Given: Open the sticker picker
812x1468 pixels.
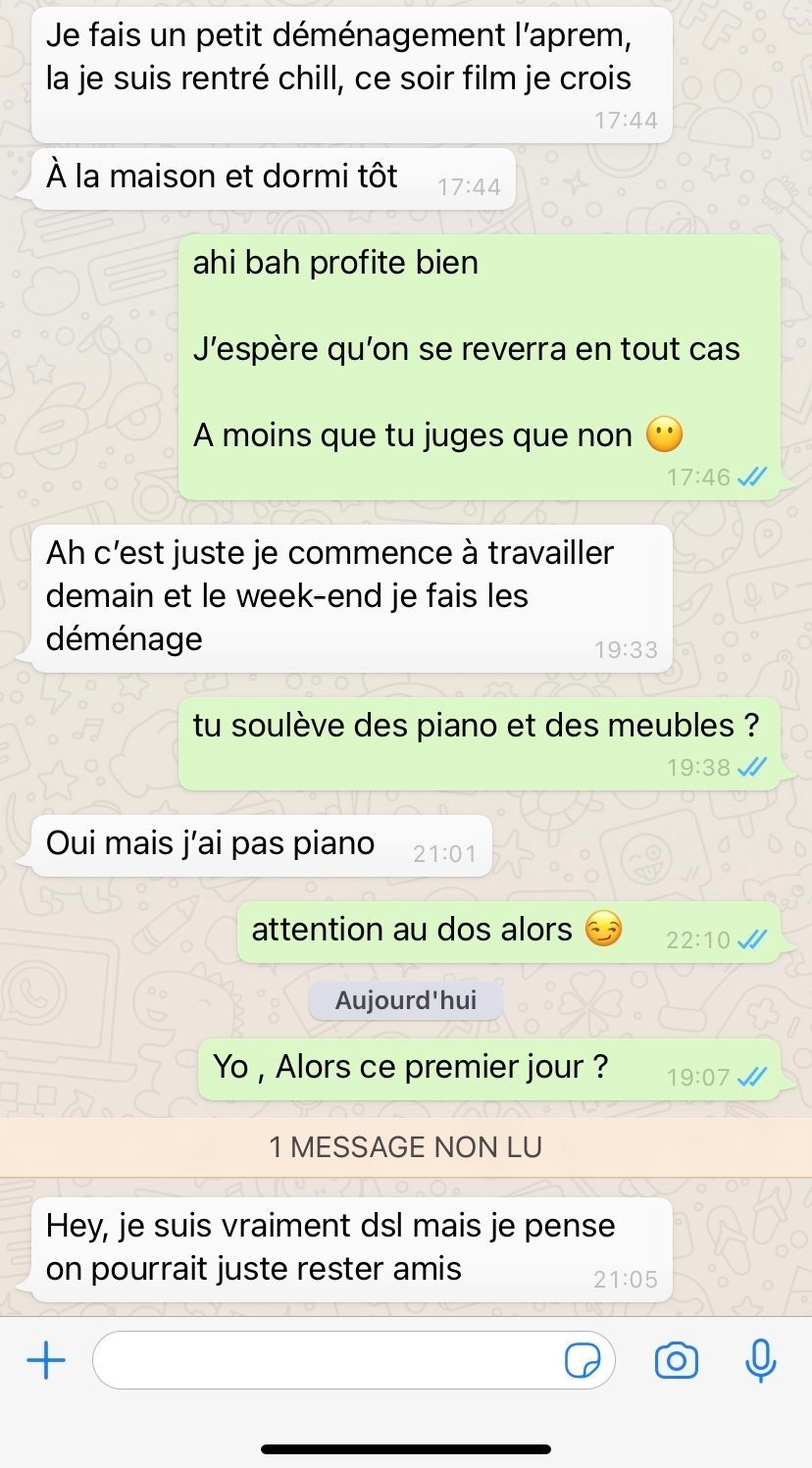Looking at the screenshot, I should point(583,1361).
